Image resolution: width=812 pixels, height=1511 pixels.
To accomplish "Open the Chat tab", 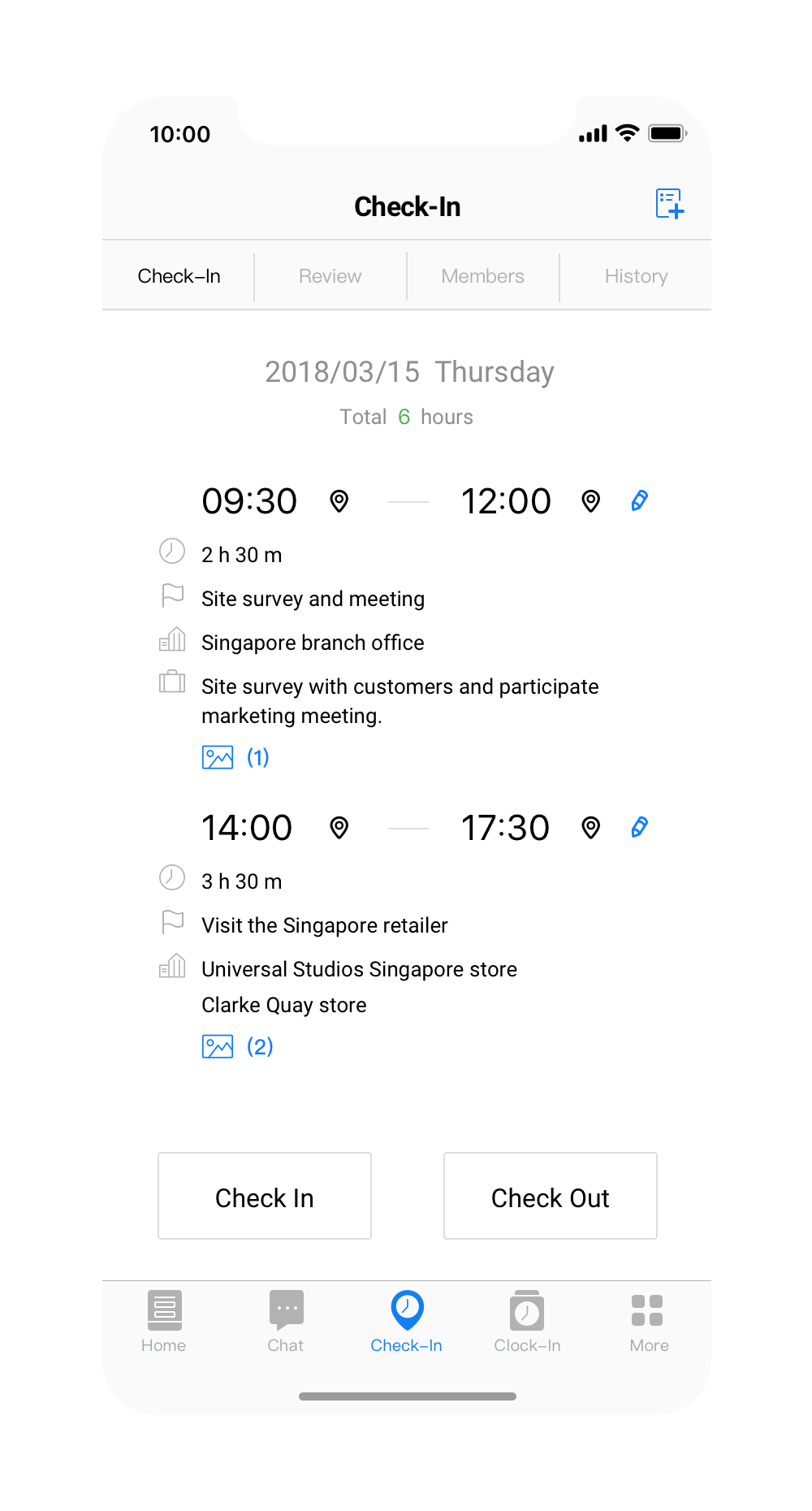I will click(286, 1321).
